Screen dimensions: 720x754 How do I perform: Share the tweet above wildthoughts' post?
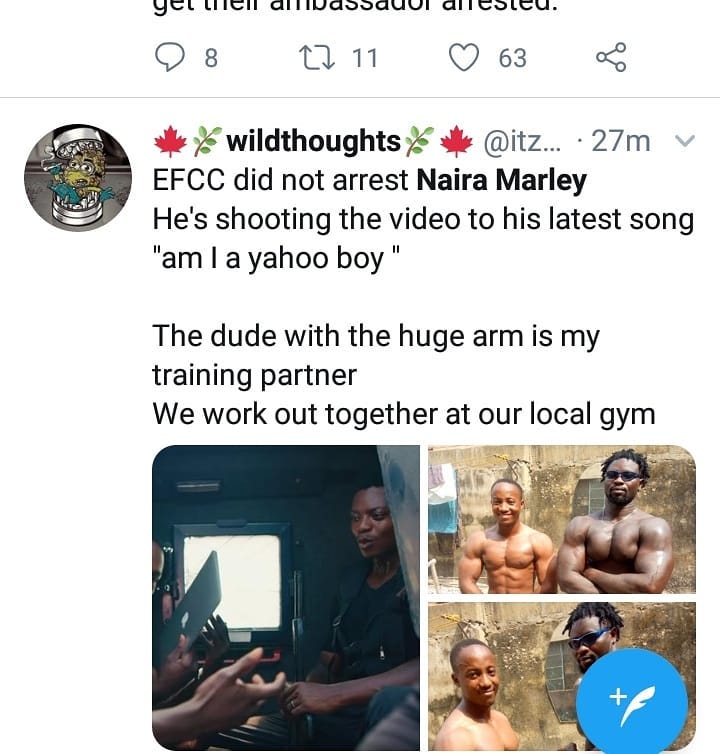coord(610,58)
